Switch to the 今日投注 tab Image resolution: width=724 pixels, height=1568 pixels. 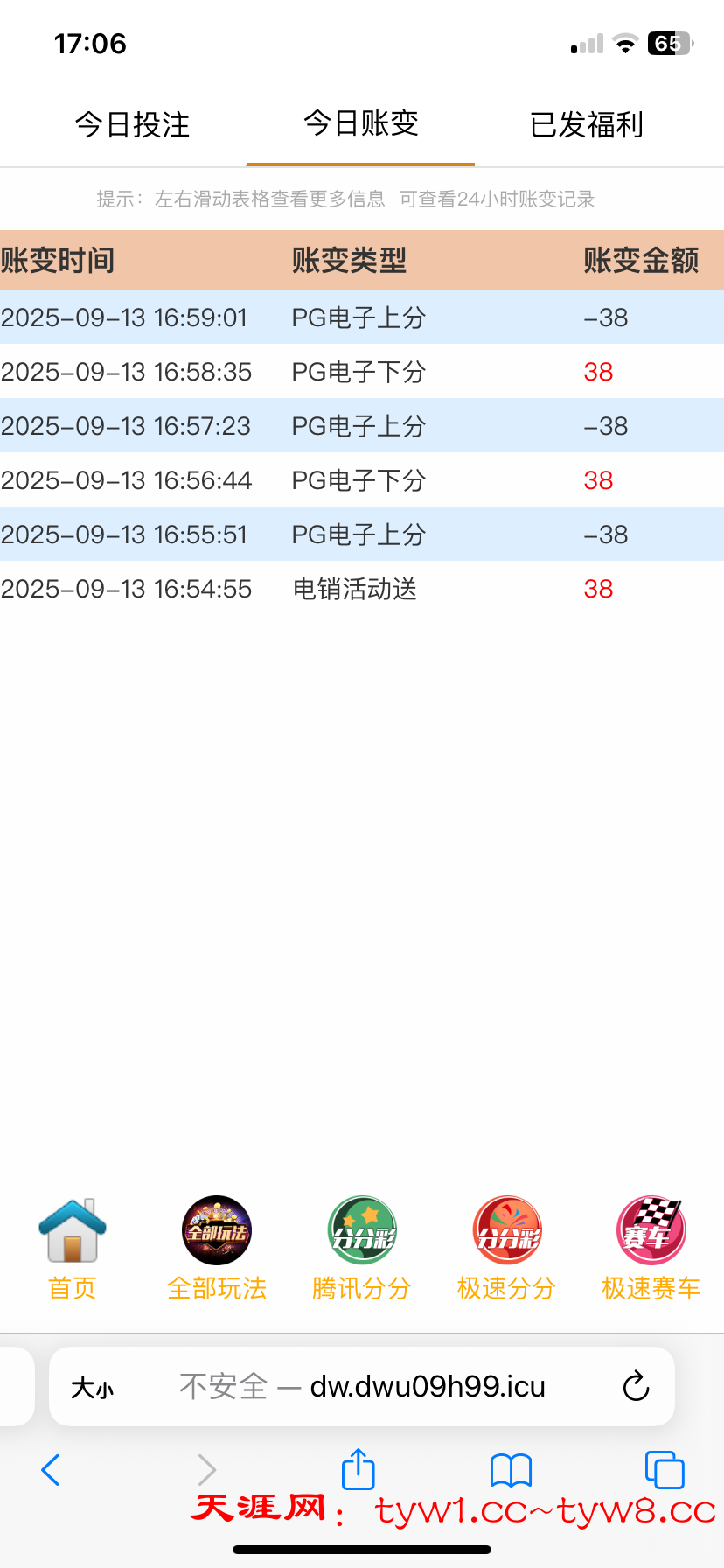(x=132, y=125)
